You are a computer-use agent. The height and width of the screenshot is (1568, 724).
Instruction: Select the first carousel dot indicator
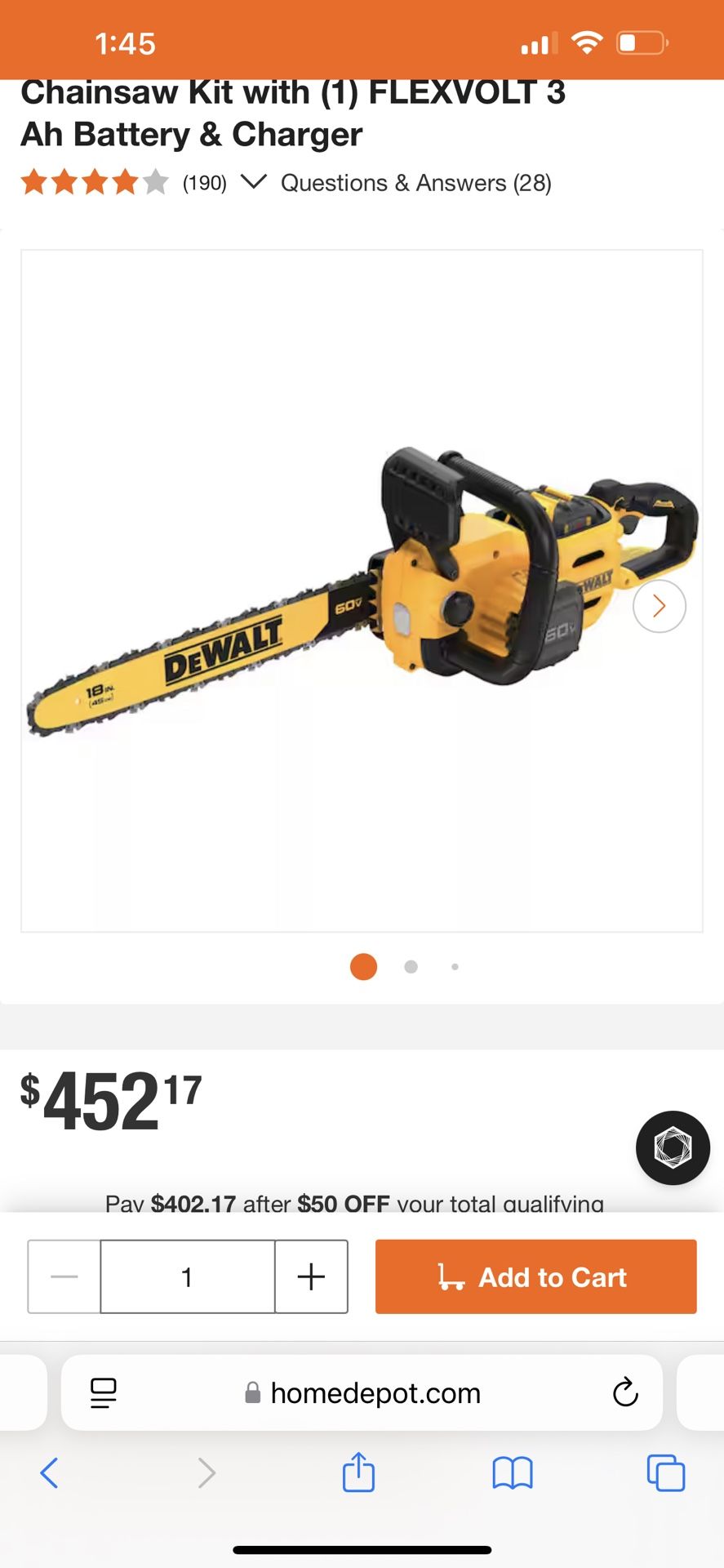point(362,966)
